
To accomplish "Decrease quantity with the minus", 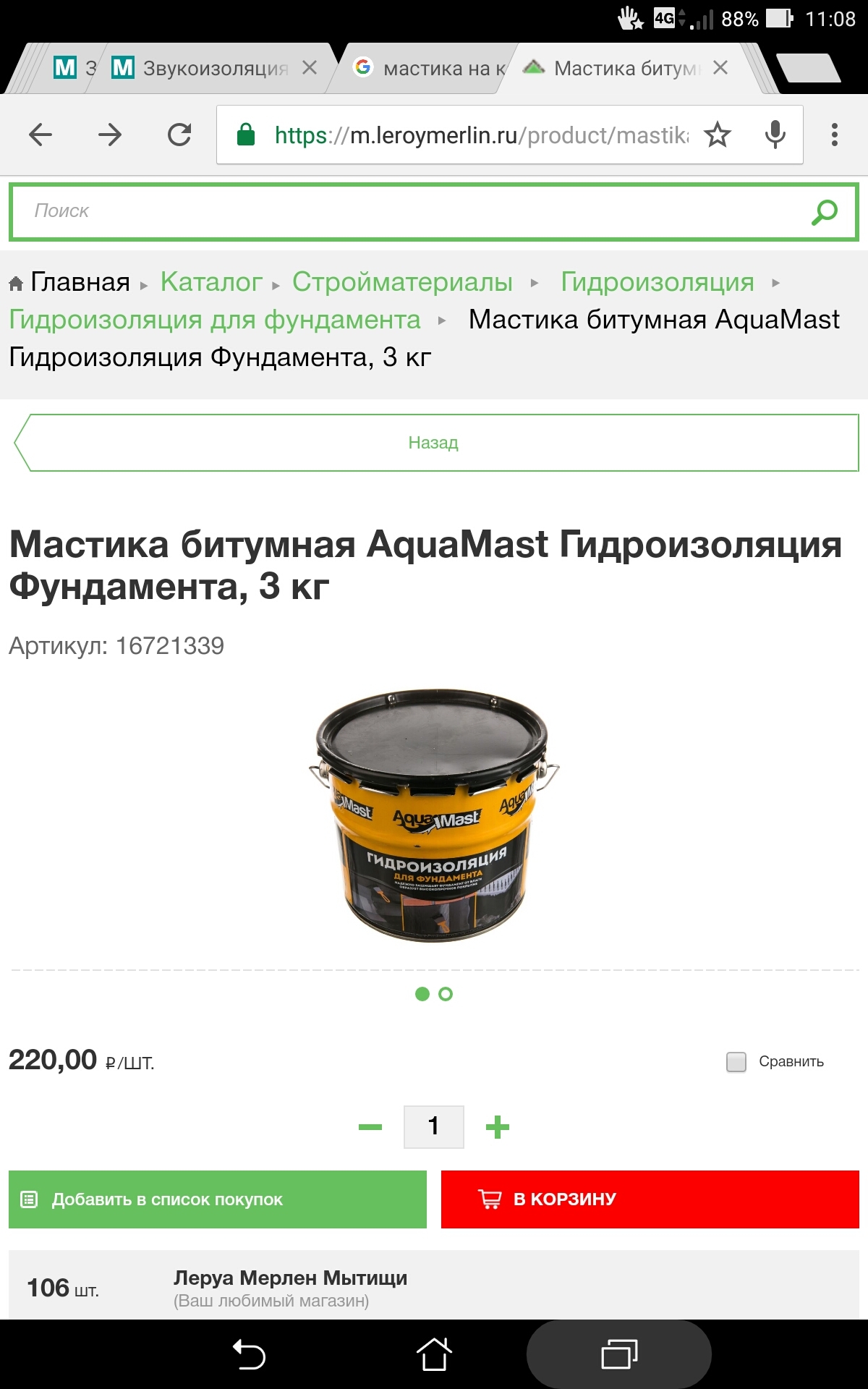I will pyautogui.click(x=370, y=1127).
